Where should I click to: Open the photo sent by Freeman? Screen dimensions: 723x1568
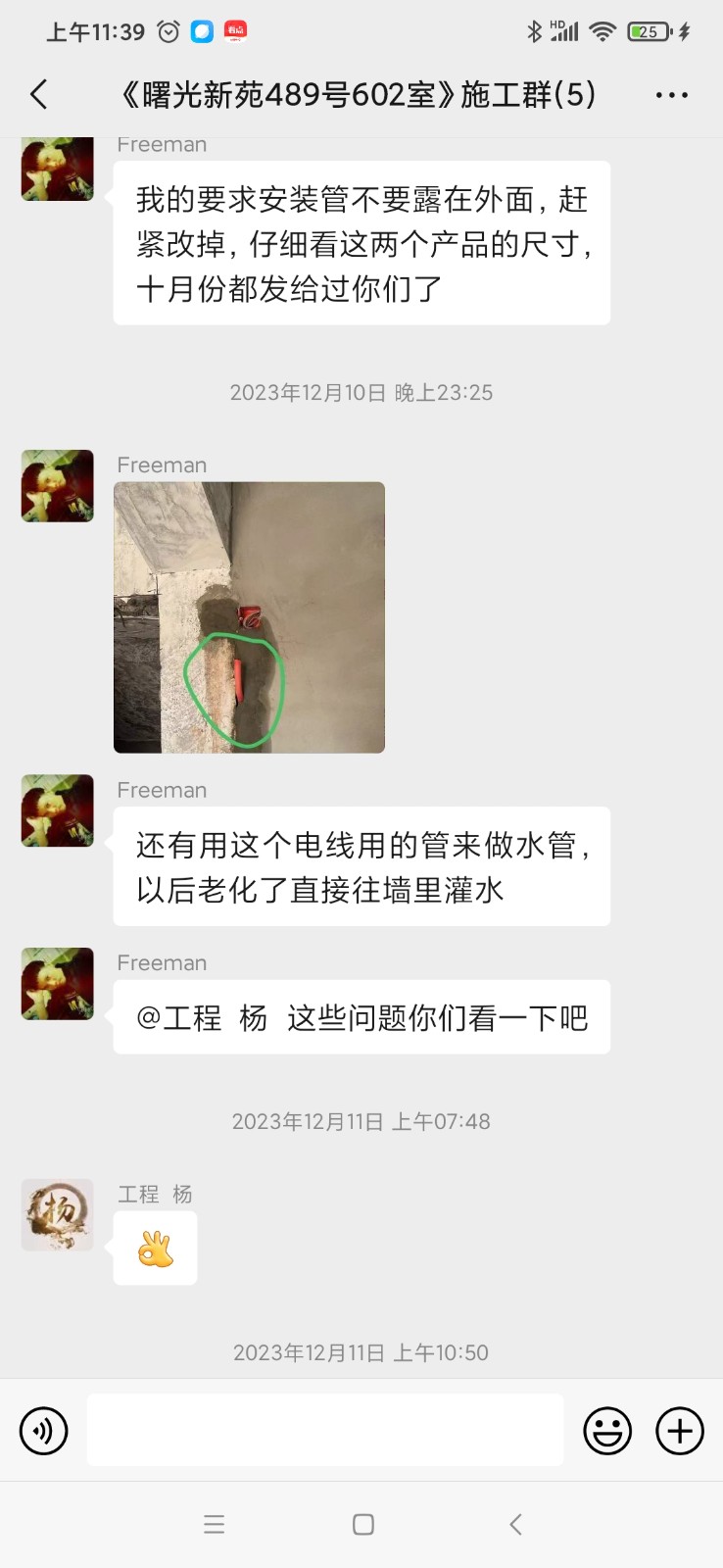click(x=249, y=617)
